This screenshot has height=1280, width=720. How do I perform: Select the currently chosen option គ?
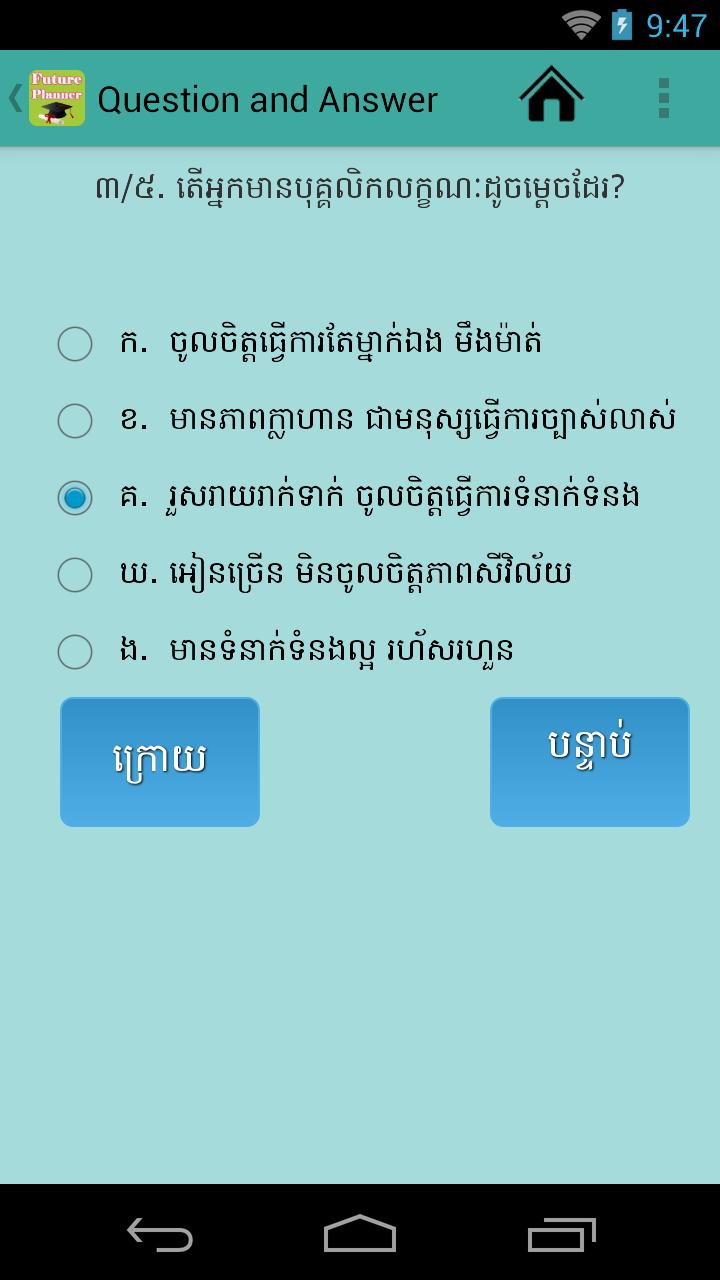point(74,497)
